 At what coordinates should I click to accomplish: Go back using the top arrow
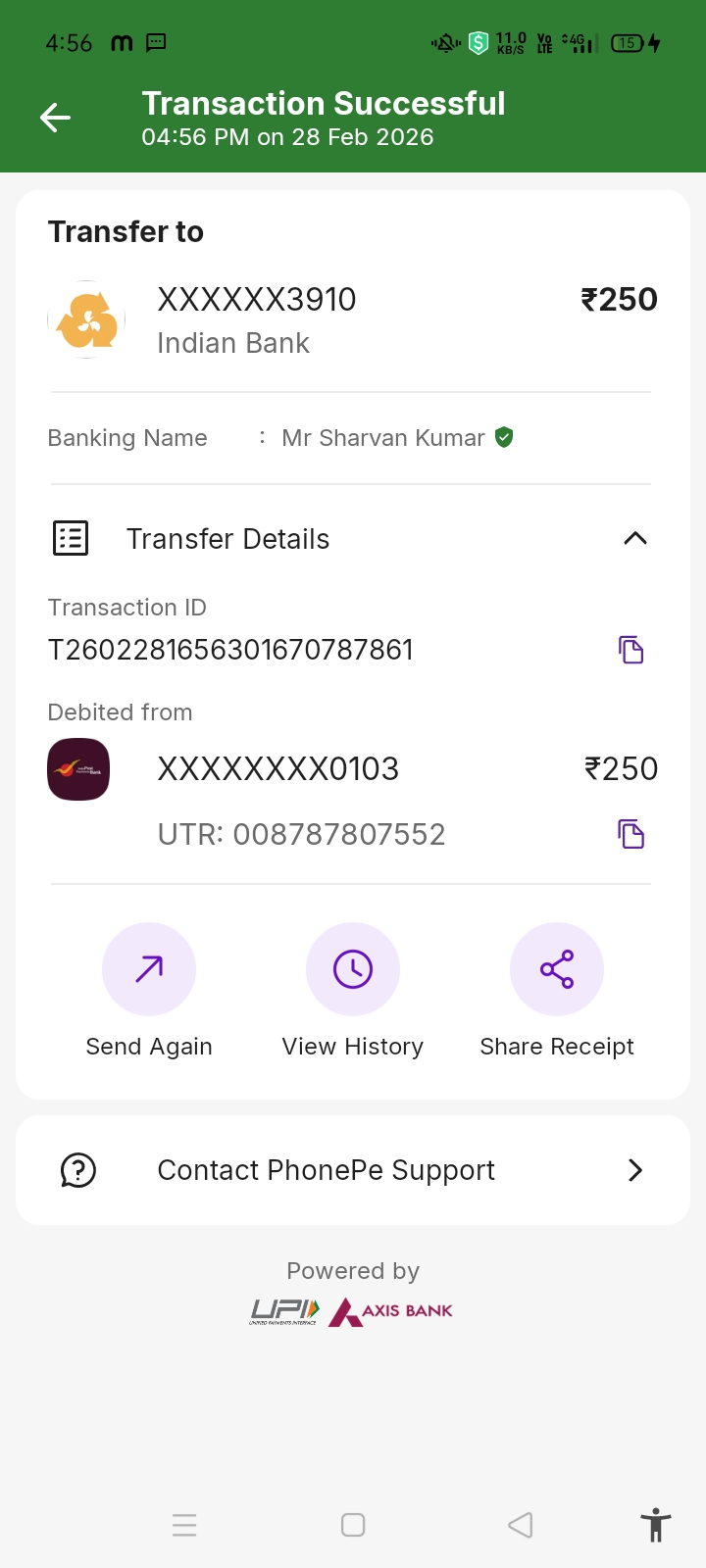click(55, 119)
